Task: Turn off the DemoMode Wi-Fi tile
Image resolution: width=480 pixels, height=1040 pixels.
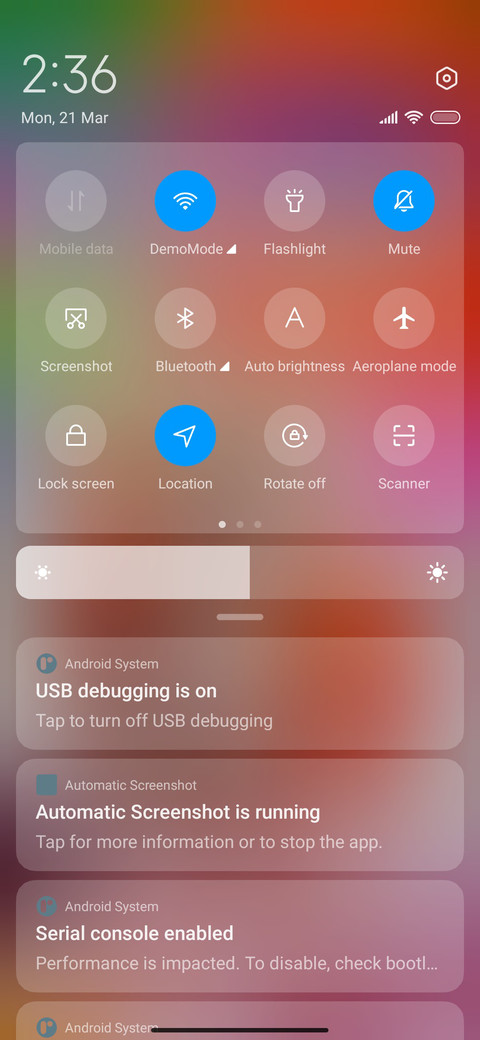Action: coord(185,201)
